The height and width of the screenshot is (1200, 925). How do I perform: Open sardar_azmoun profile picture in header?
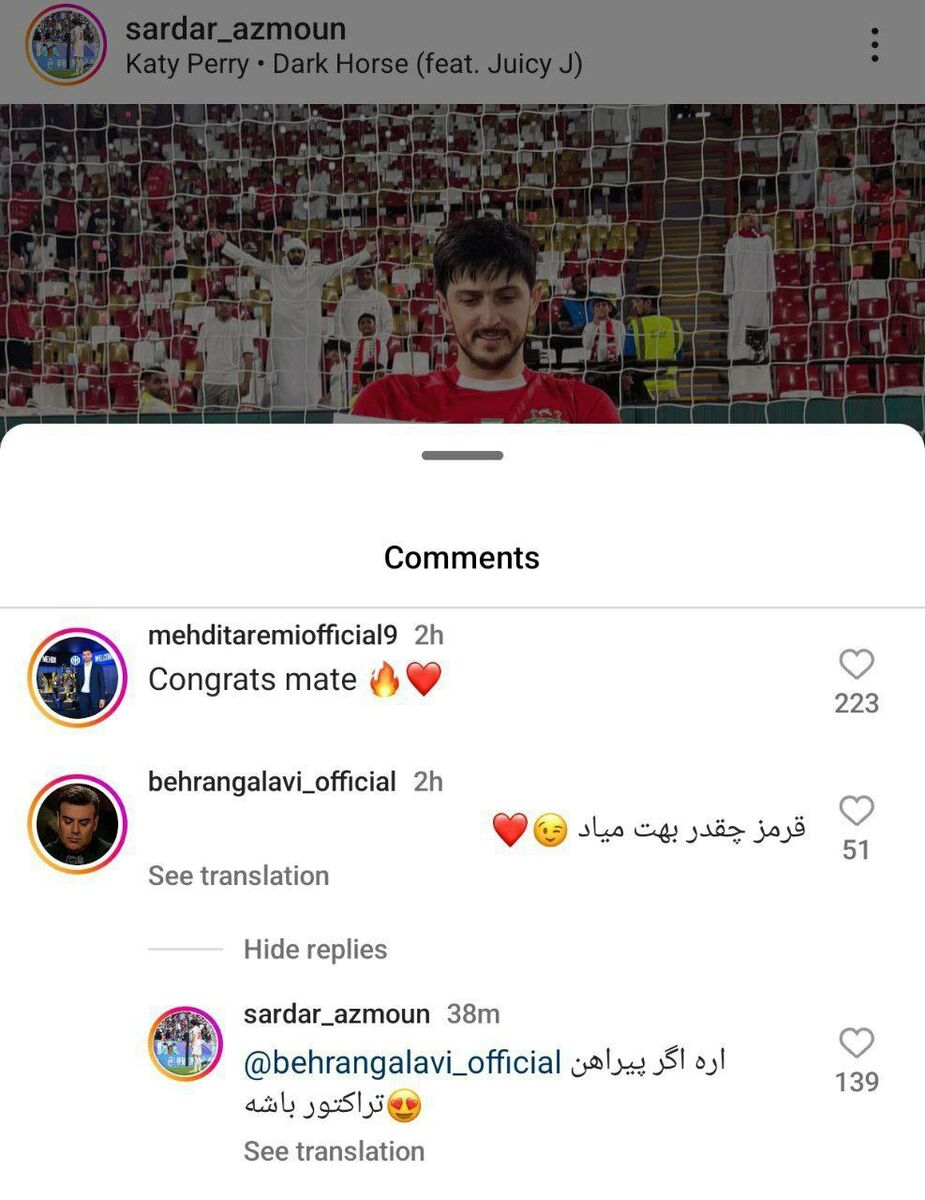pyautogui.click(x=66, y=45)
